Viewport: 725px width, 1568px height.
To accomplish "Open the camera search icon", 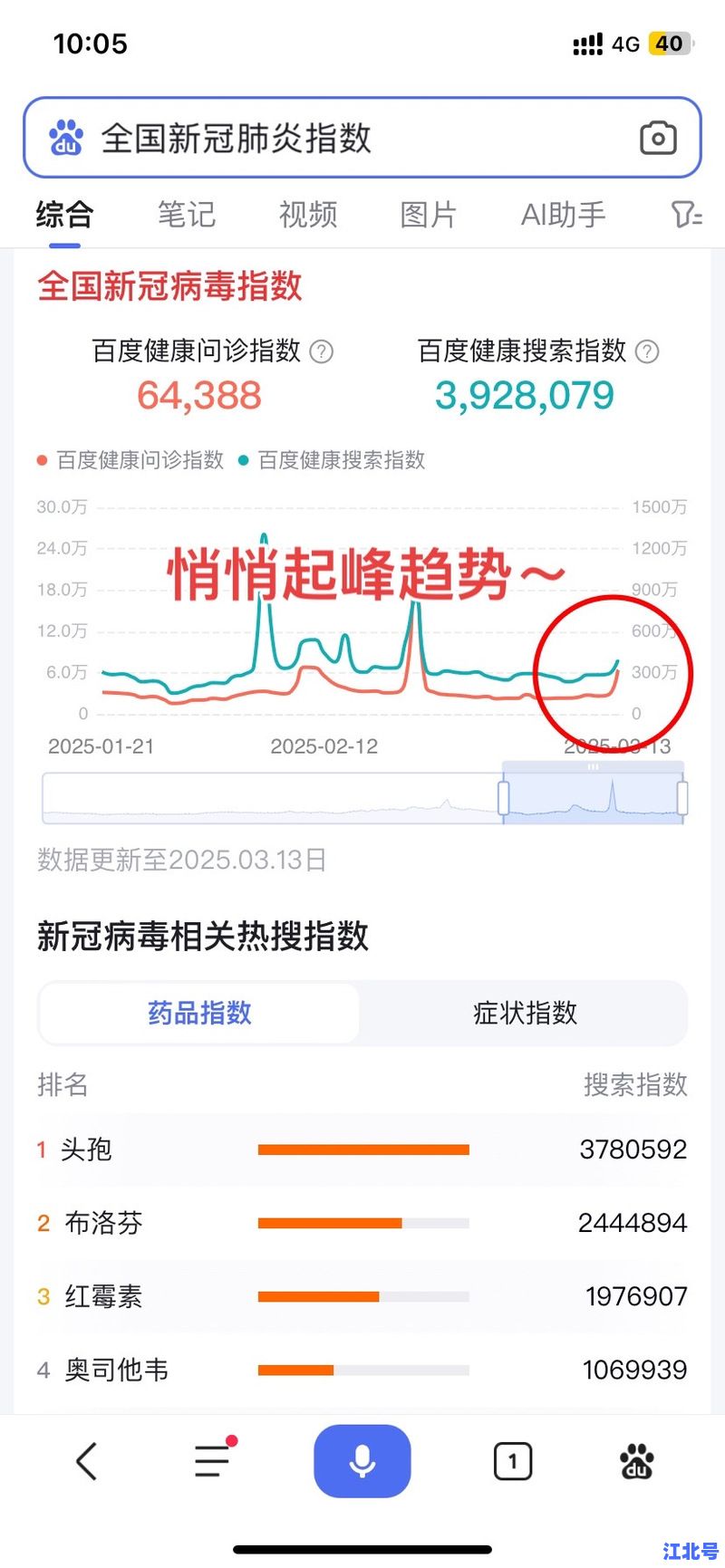I will (659, 137).
